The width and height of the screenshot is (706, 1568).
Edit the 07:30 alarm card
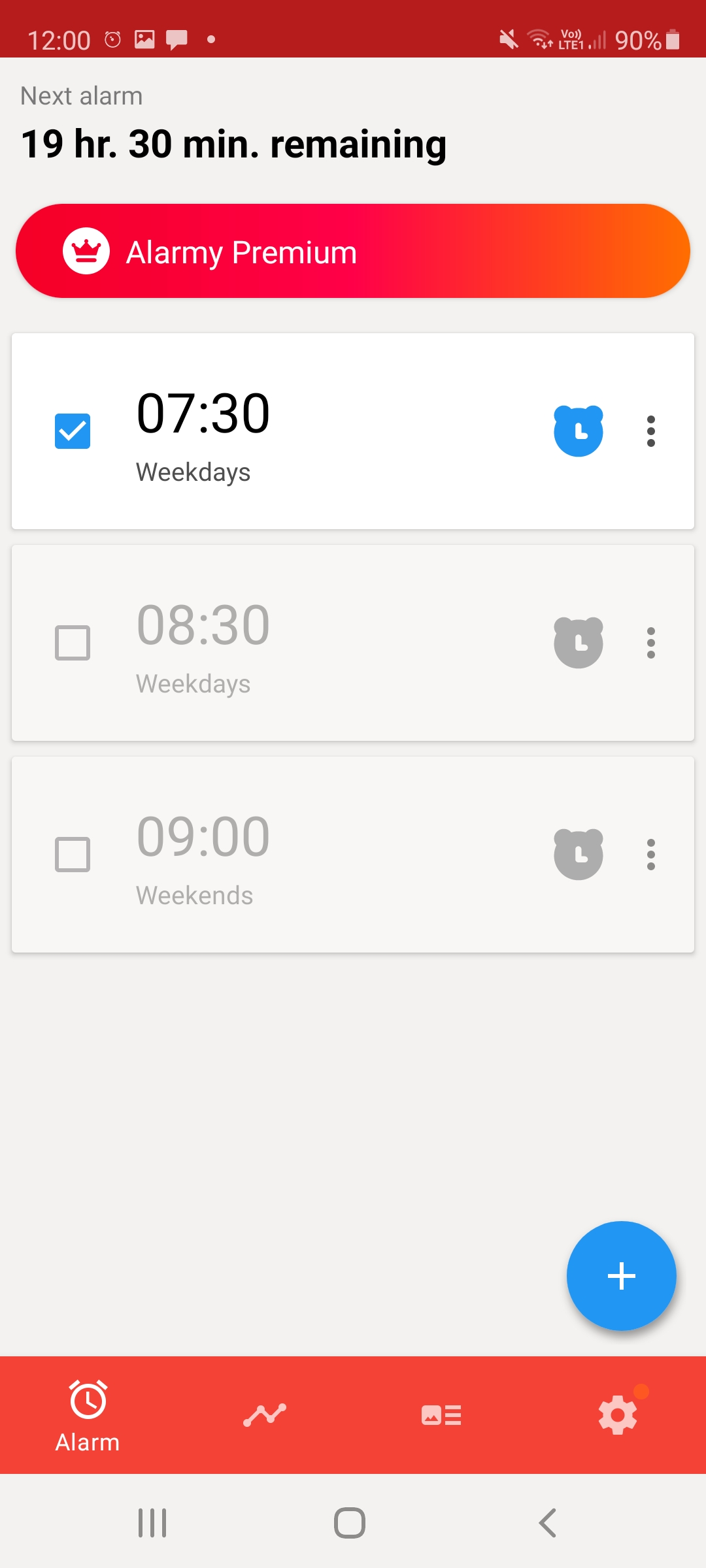[353, 431]
